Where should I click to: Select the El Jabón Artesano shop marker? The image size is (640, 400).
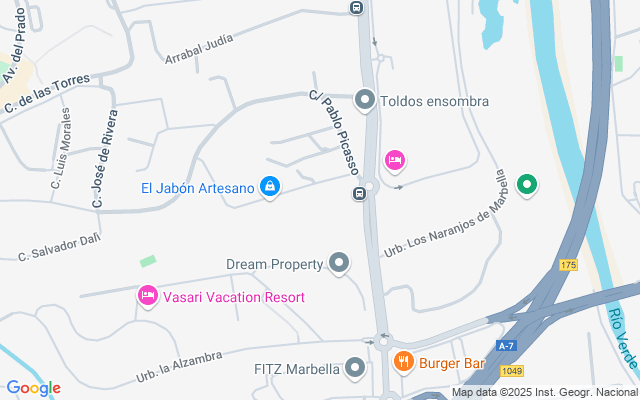coord(269,186)
